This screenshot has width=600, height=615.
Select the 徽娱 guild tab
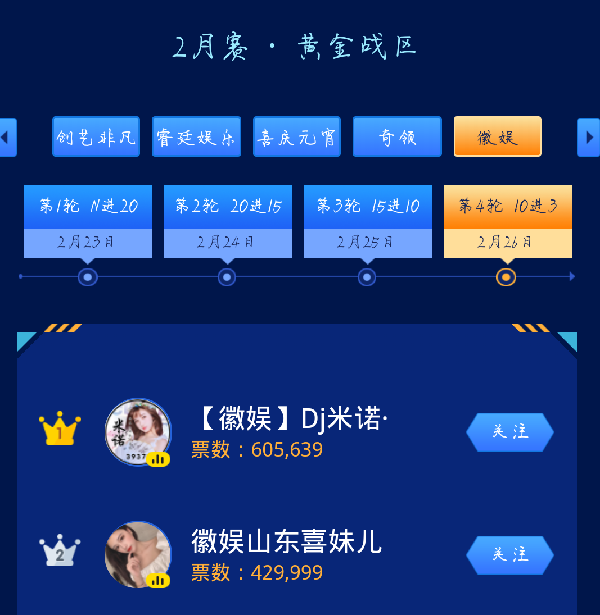coord(497,137)
